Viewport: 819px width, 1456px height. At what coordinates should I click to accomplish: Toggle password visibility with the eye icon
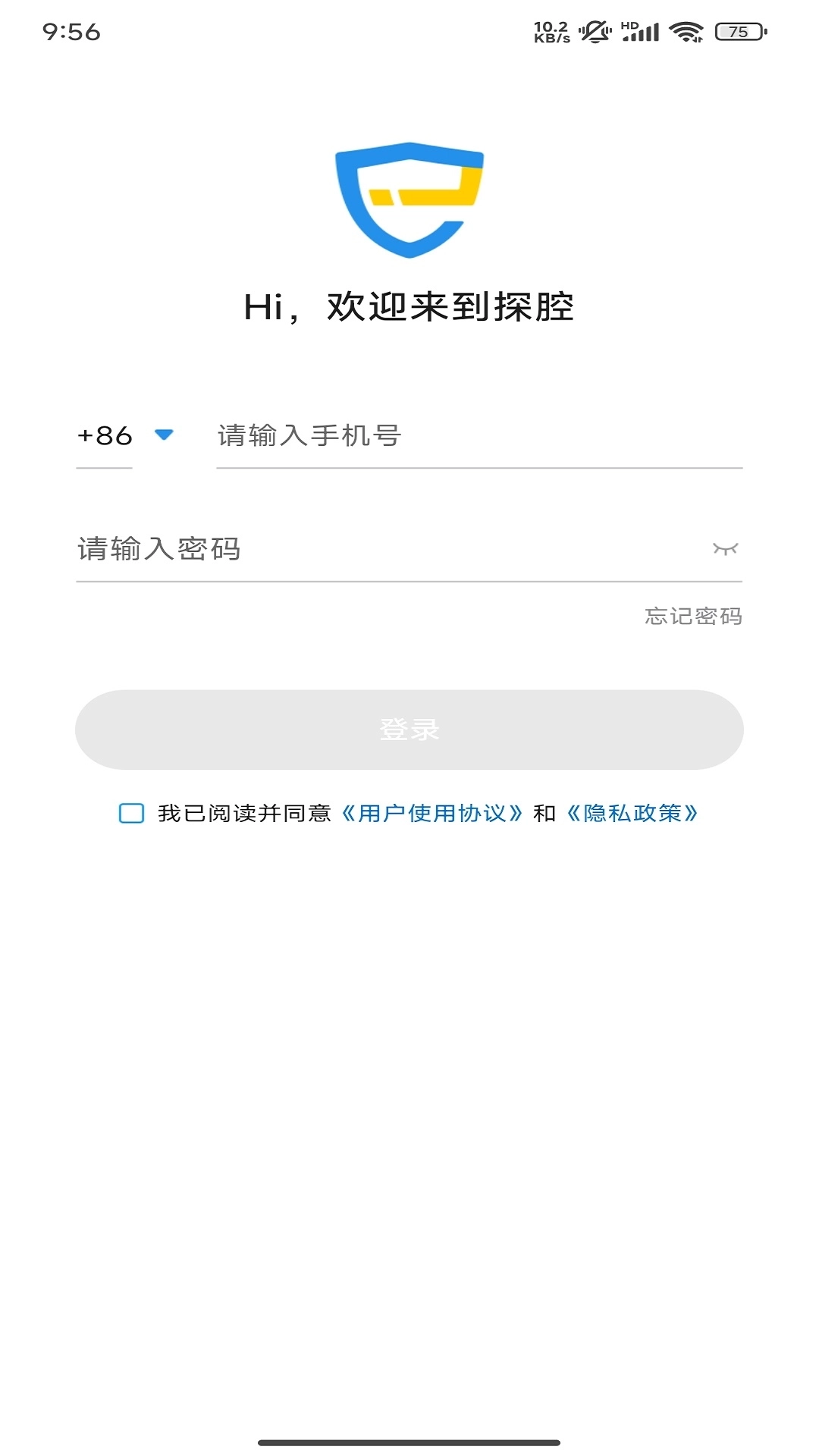click(726, 548)
